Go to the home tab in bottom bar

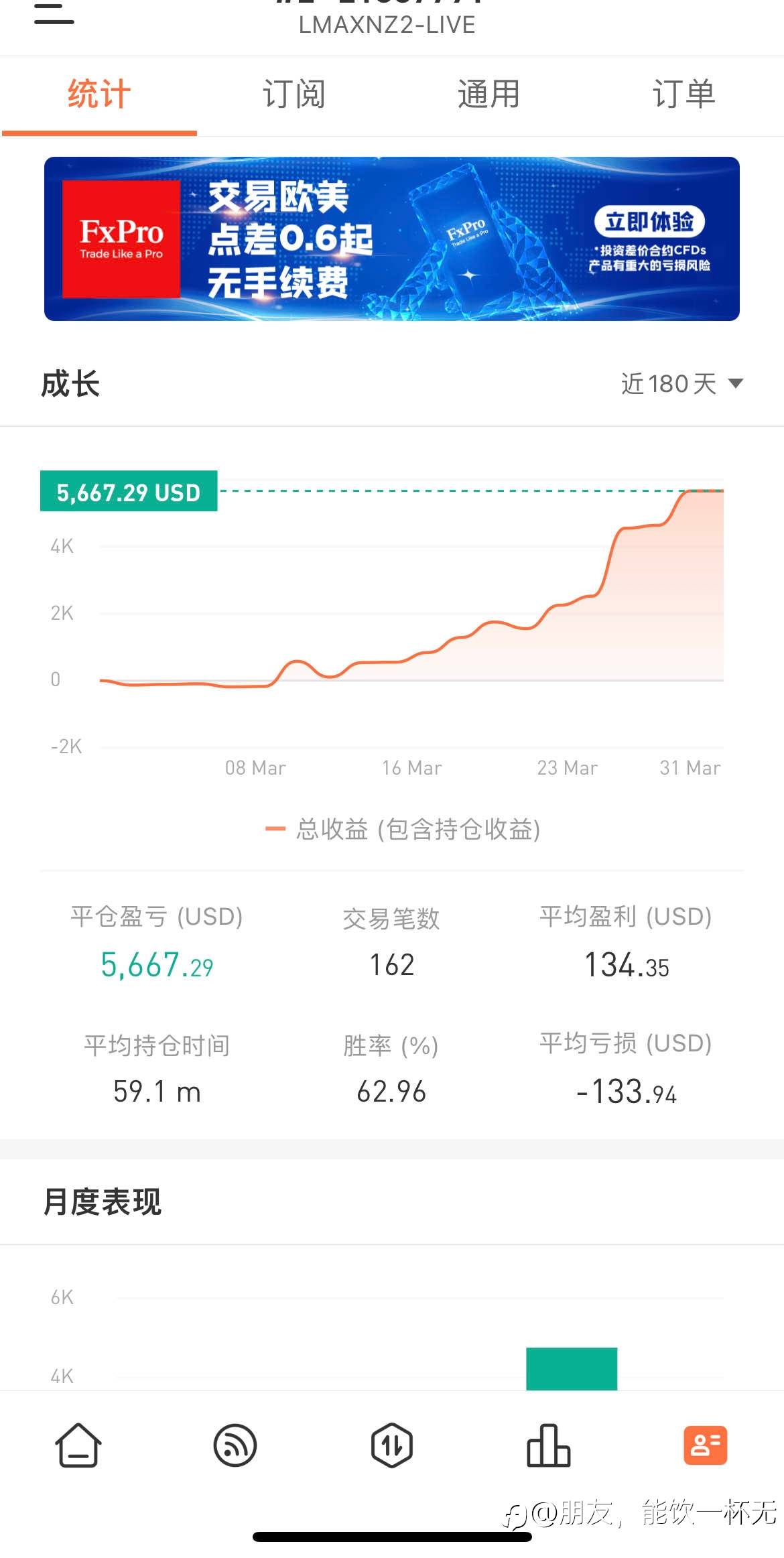coord(78,1445)
